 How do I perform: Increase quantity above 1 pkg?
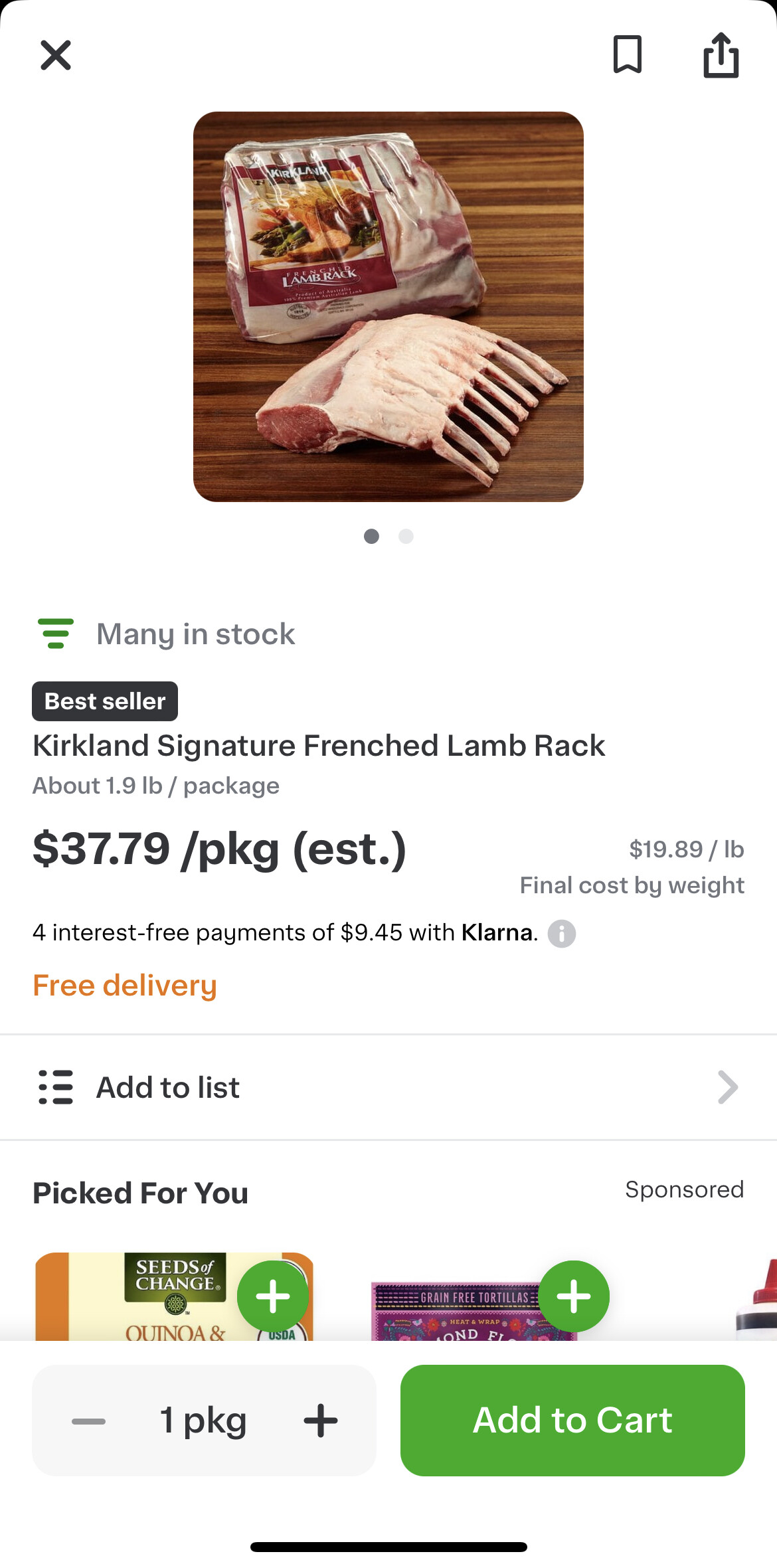point(321,1421)
